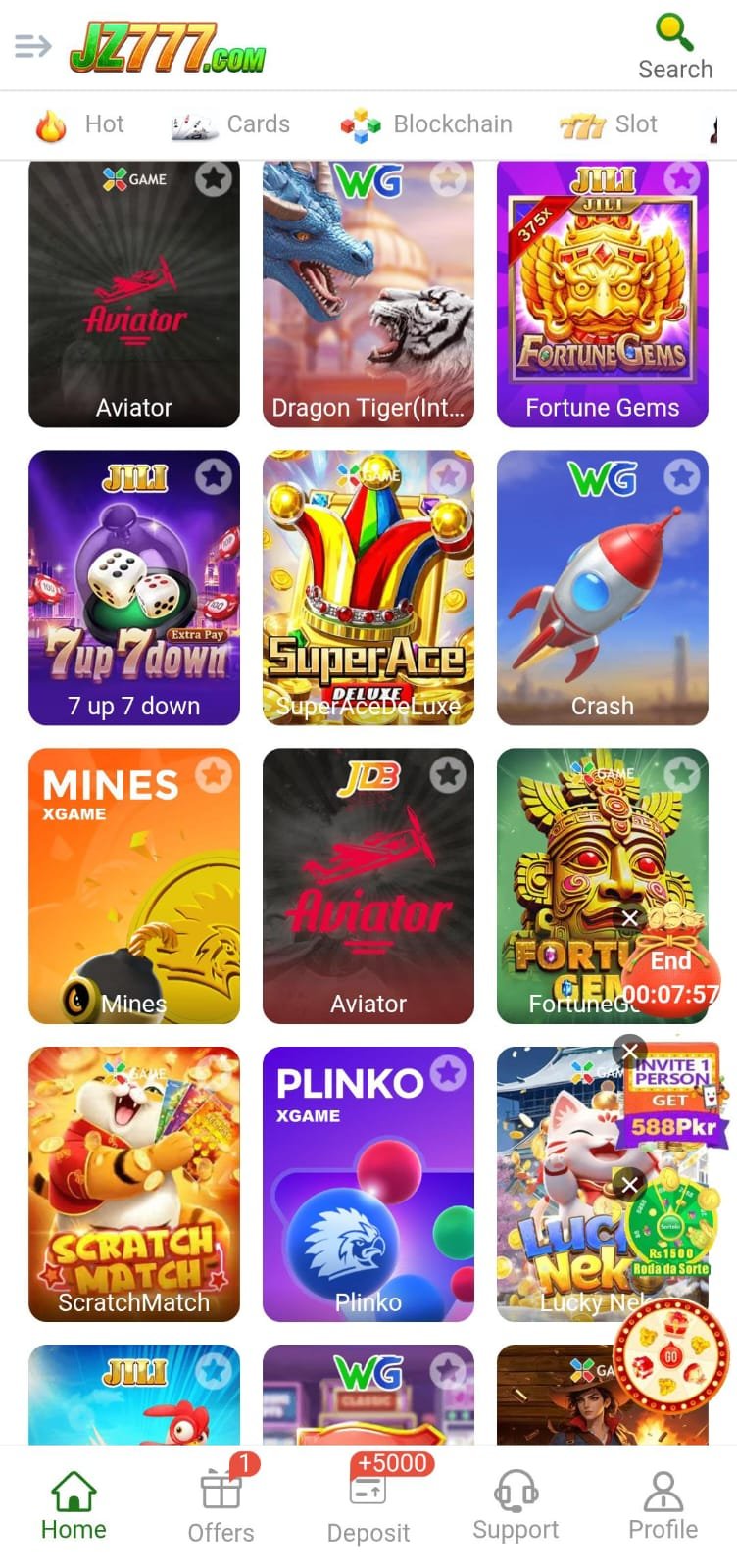The image size is (737, 1568).
Task: Dismiss the FortuneGems countdown offer
Action: (629, 919)
